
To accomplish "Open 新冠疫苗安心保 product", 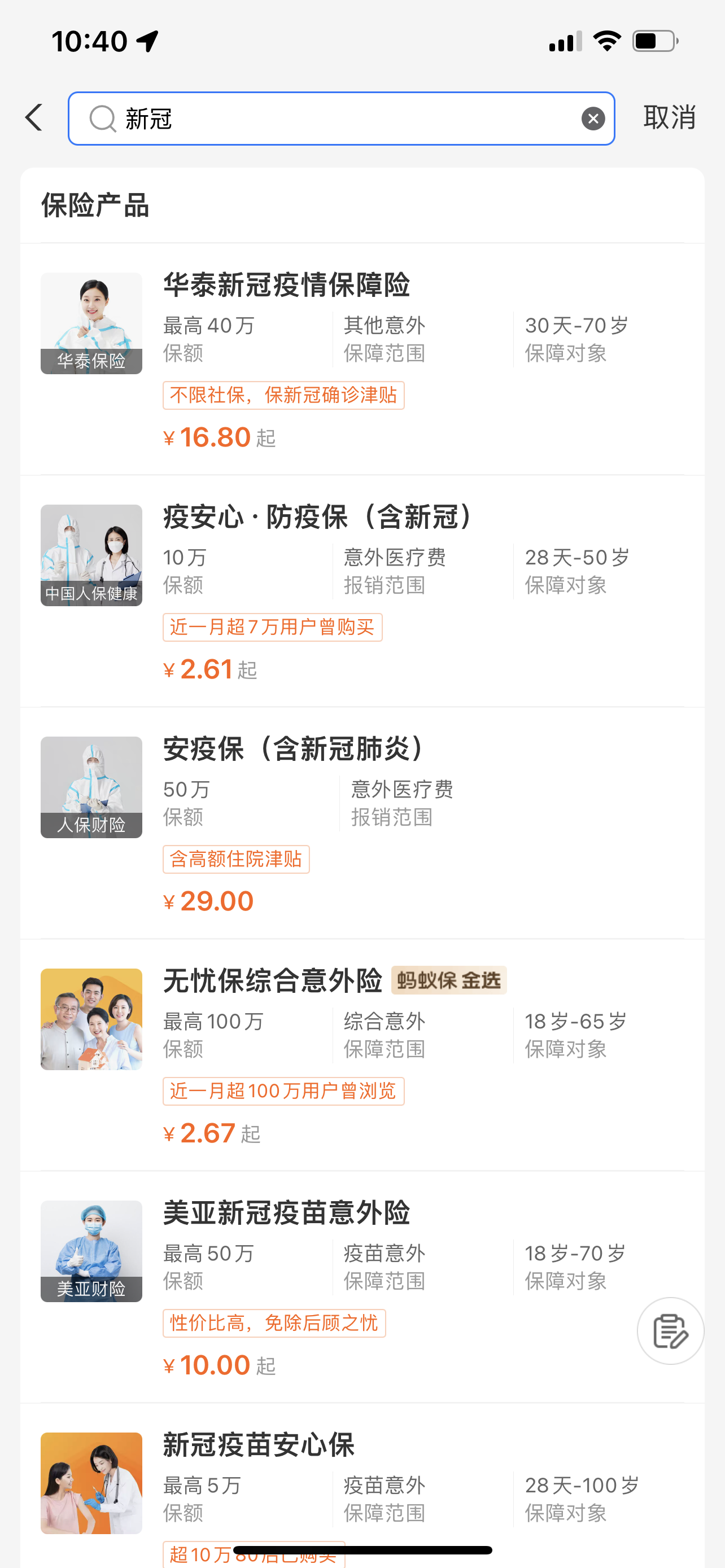I will 259,1445.
